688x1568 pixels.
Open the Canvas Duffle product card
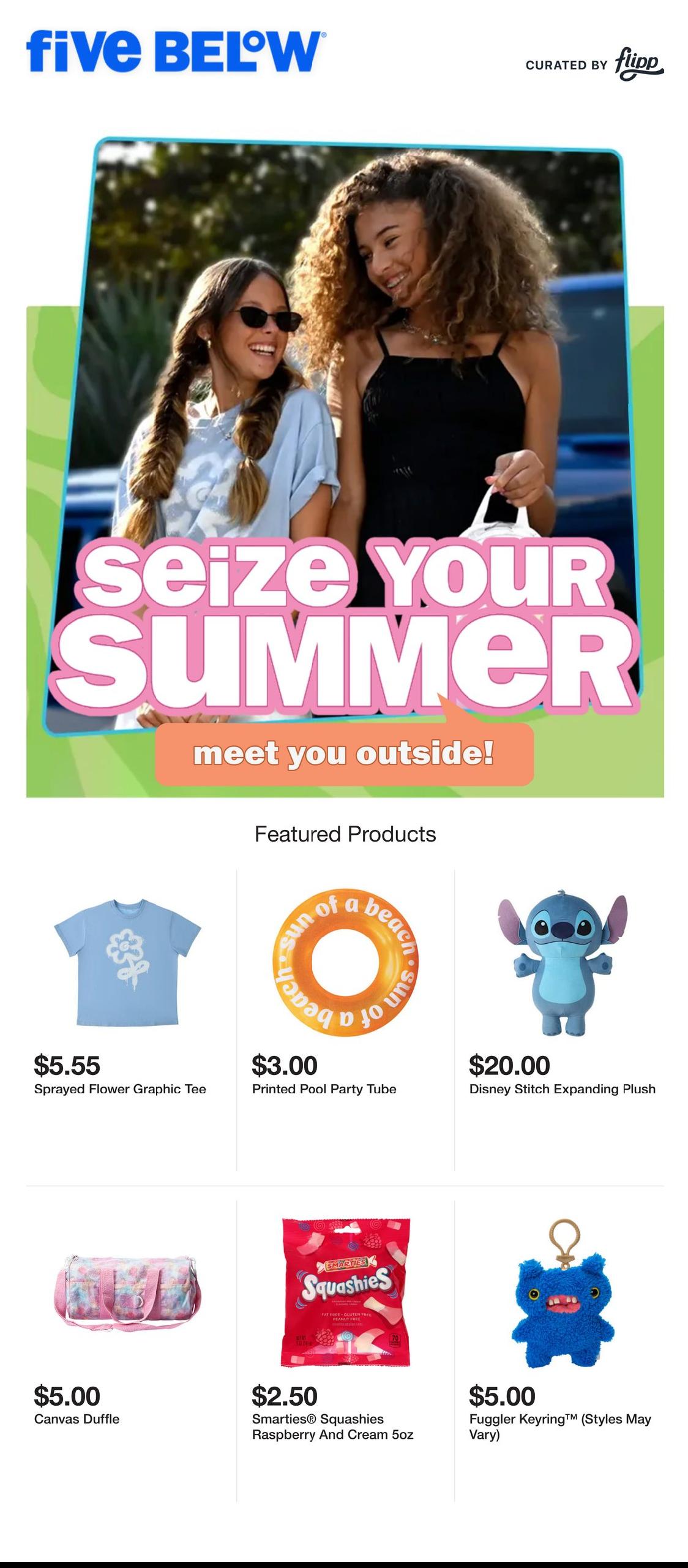click(127, 1351)
